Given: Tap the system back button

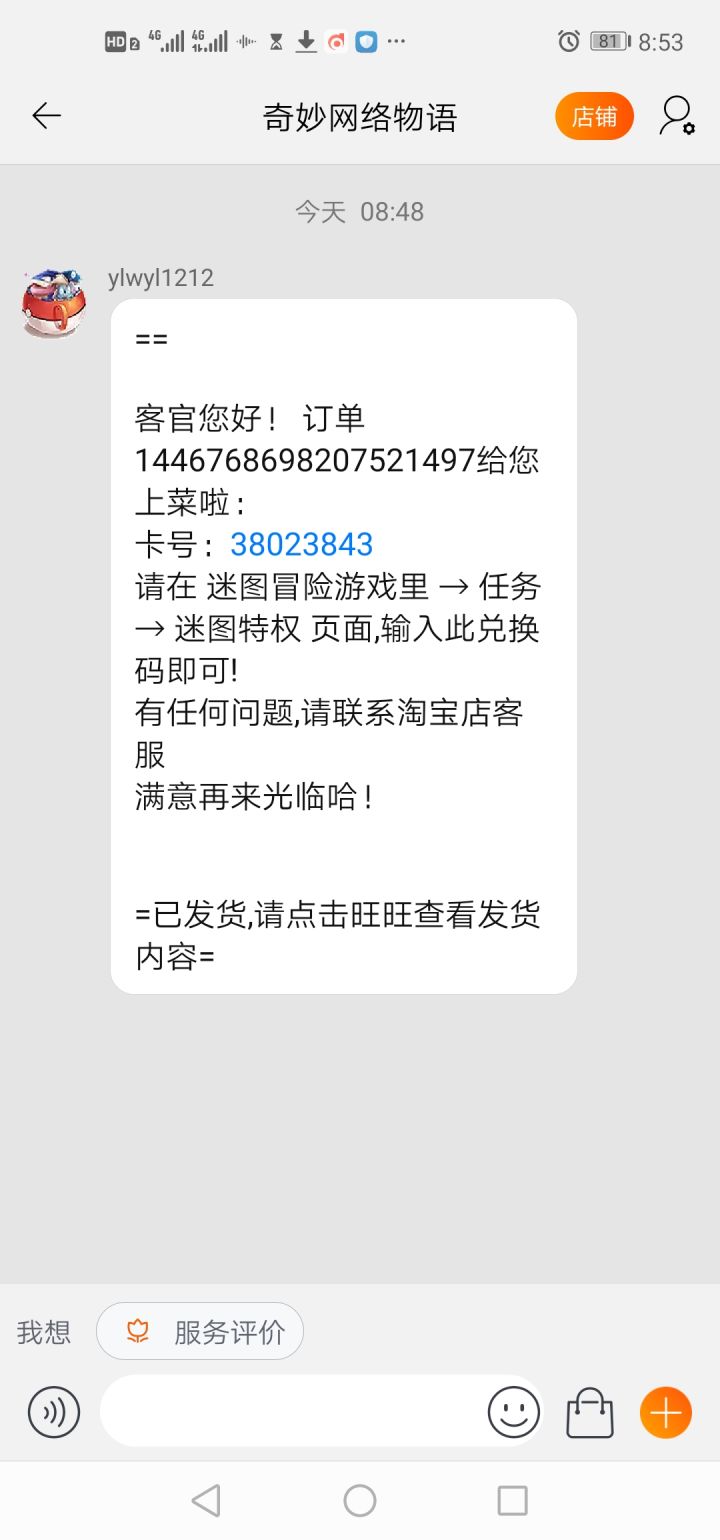Looking at the screenshot, I should point(206,1500).
